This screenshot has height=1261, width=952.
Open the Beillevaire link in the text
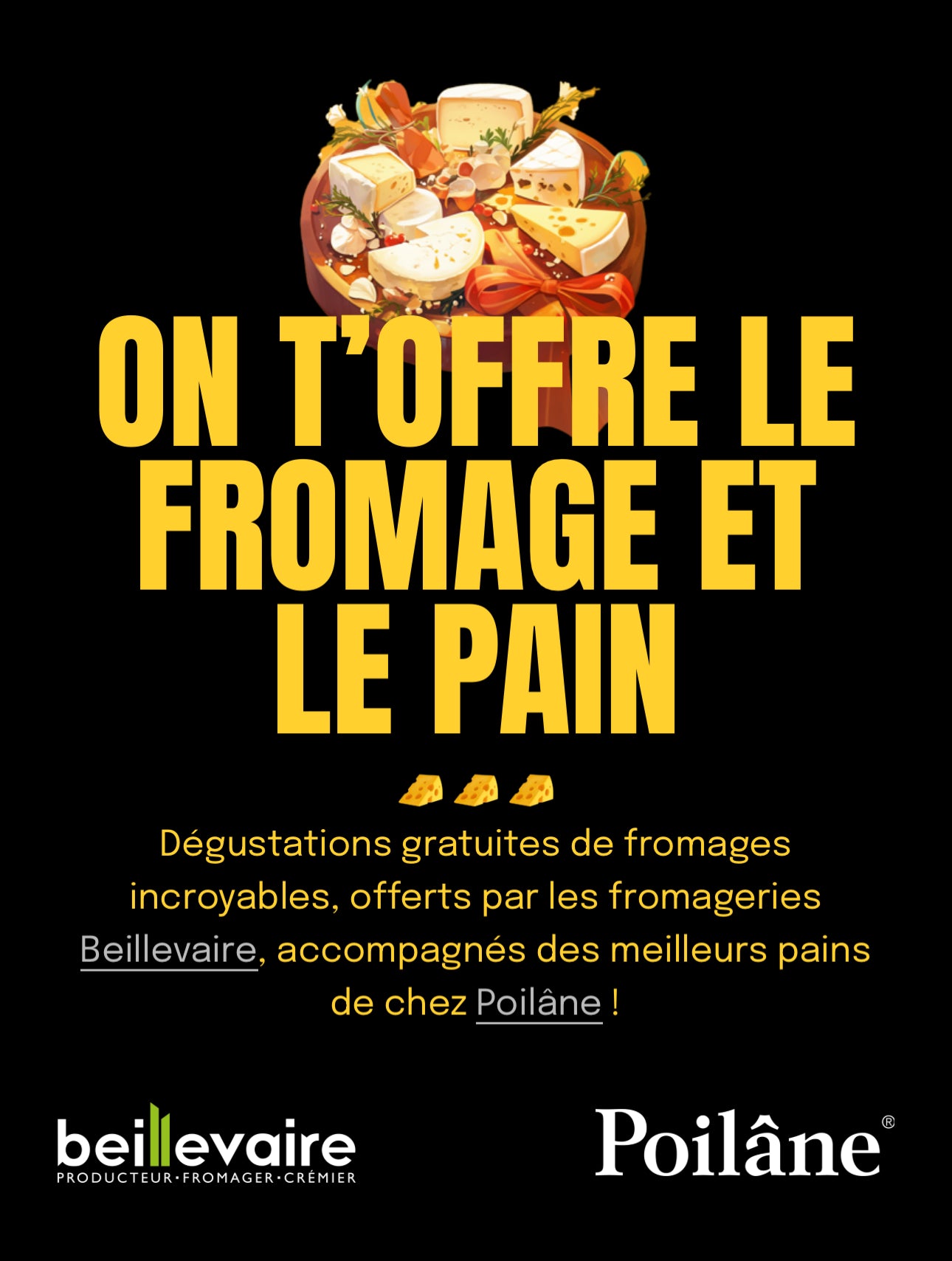pos(169,950)
